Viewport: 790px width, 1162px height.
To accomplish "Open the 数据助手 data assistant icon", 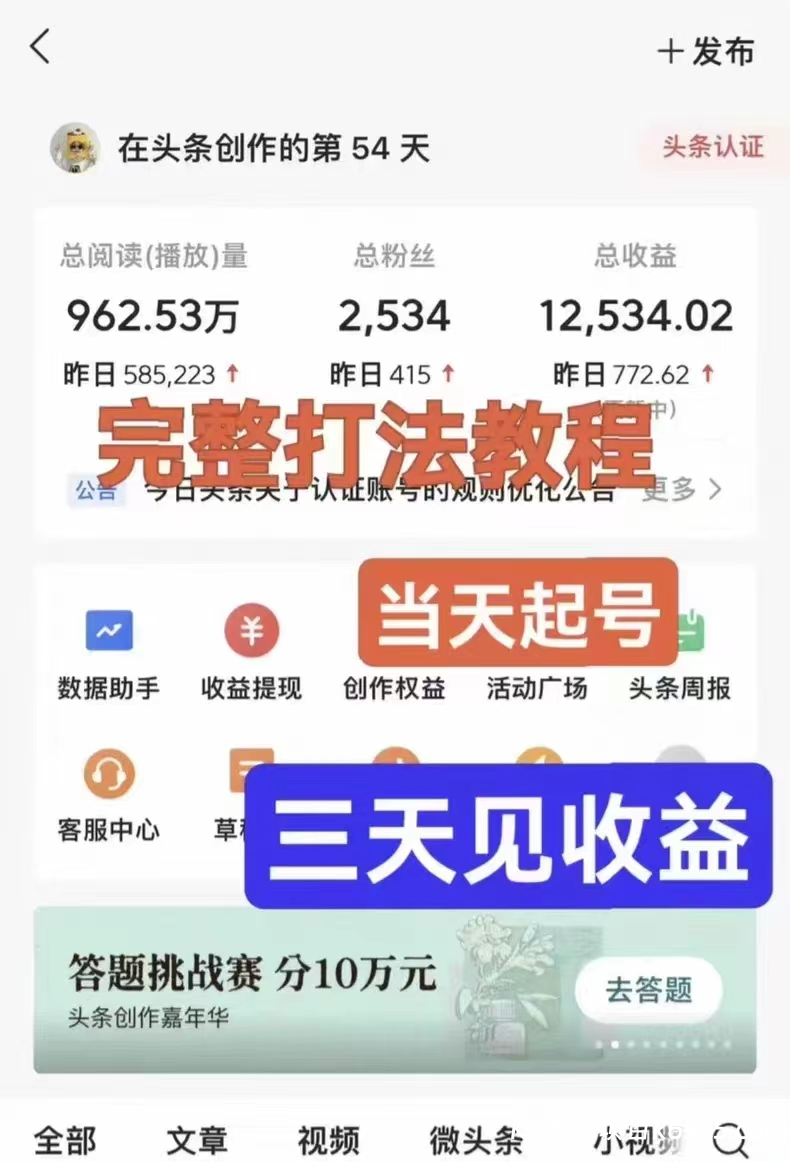I will tap(110, 631).
